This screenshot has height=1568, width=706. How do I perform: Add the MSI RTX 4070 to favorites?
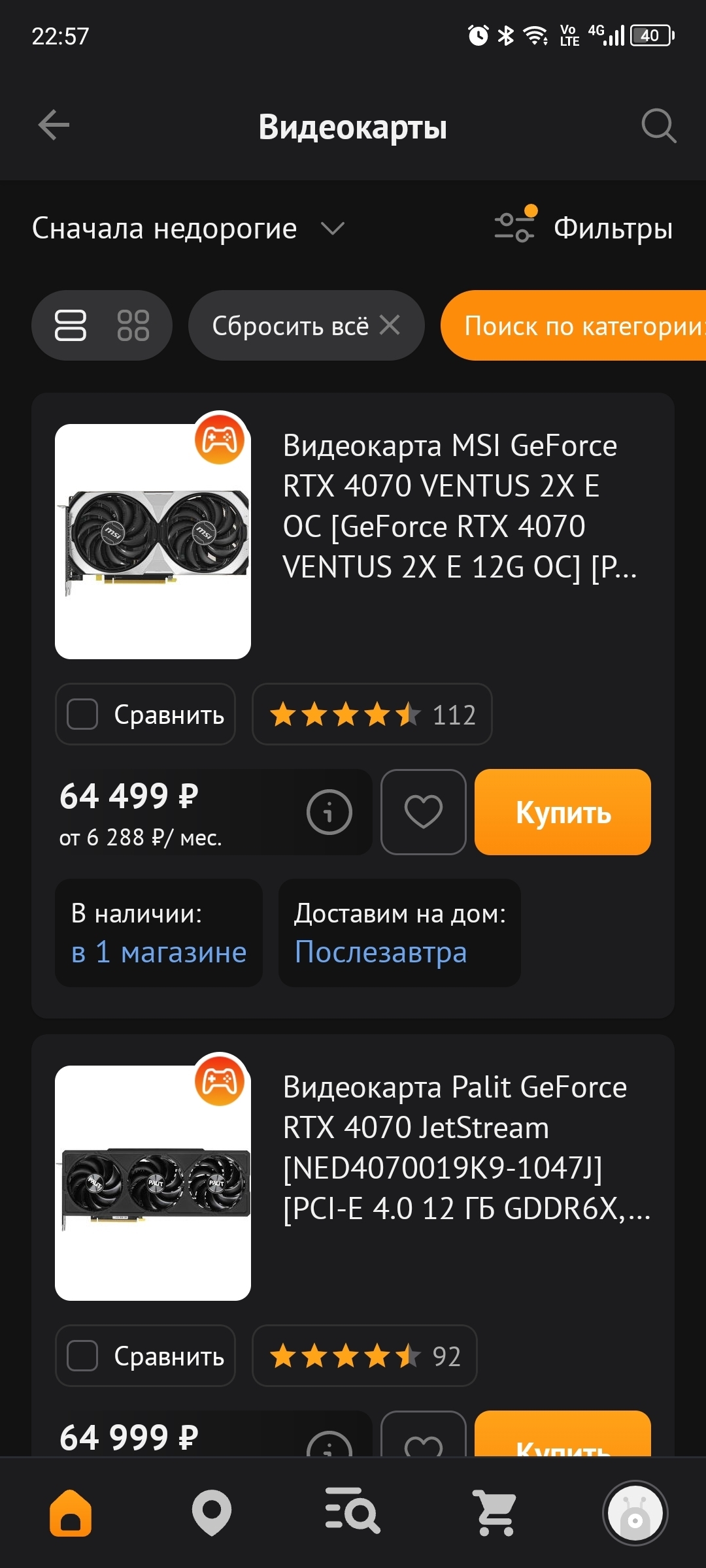tap(423, 812)
